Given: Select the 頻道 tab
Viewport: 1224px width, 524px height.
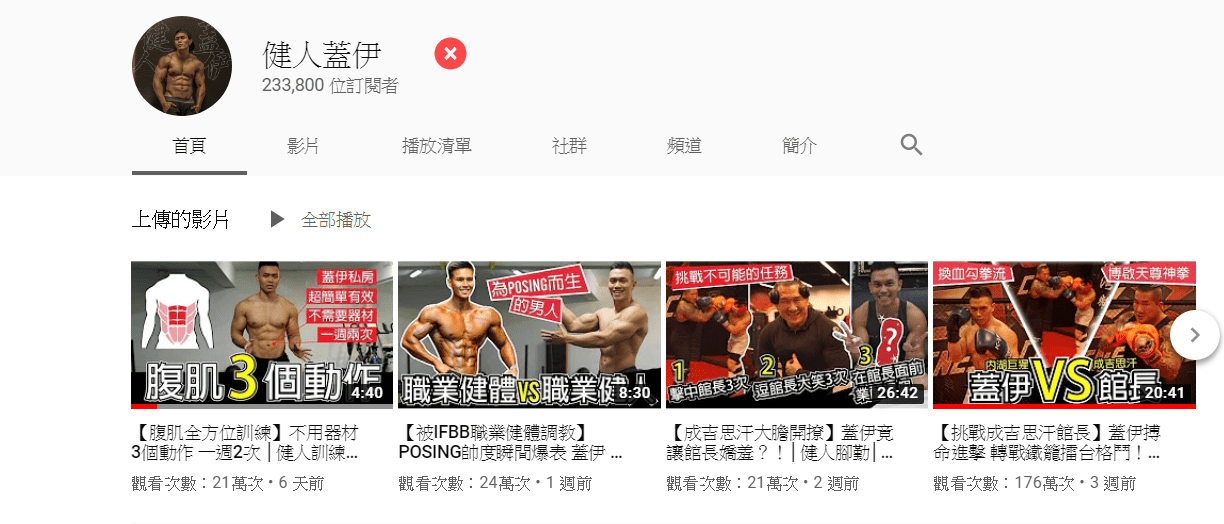Looking at the screenshot, I should (x=684, y=146).
